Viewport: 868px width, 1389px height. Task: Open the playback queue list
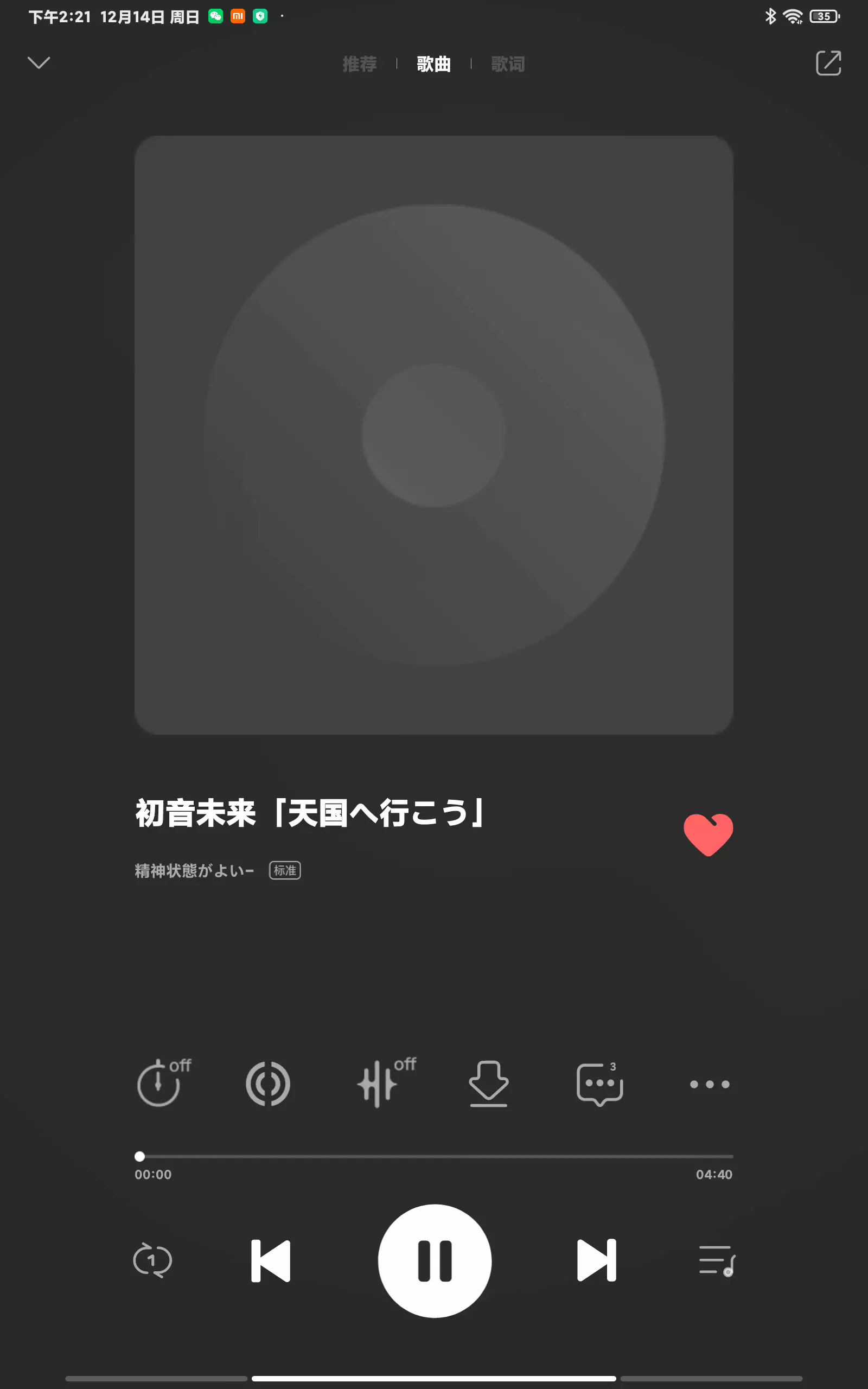coord(717,1260)
